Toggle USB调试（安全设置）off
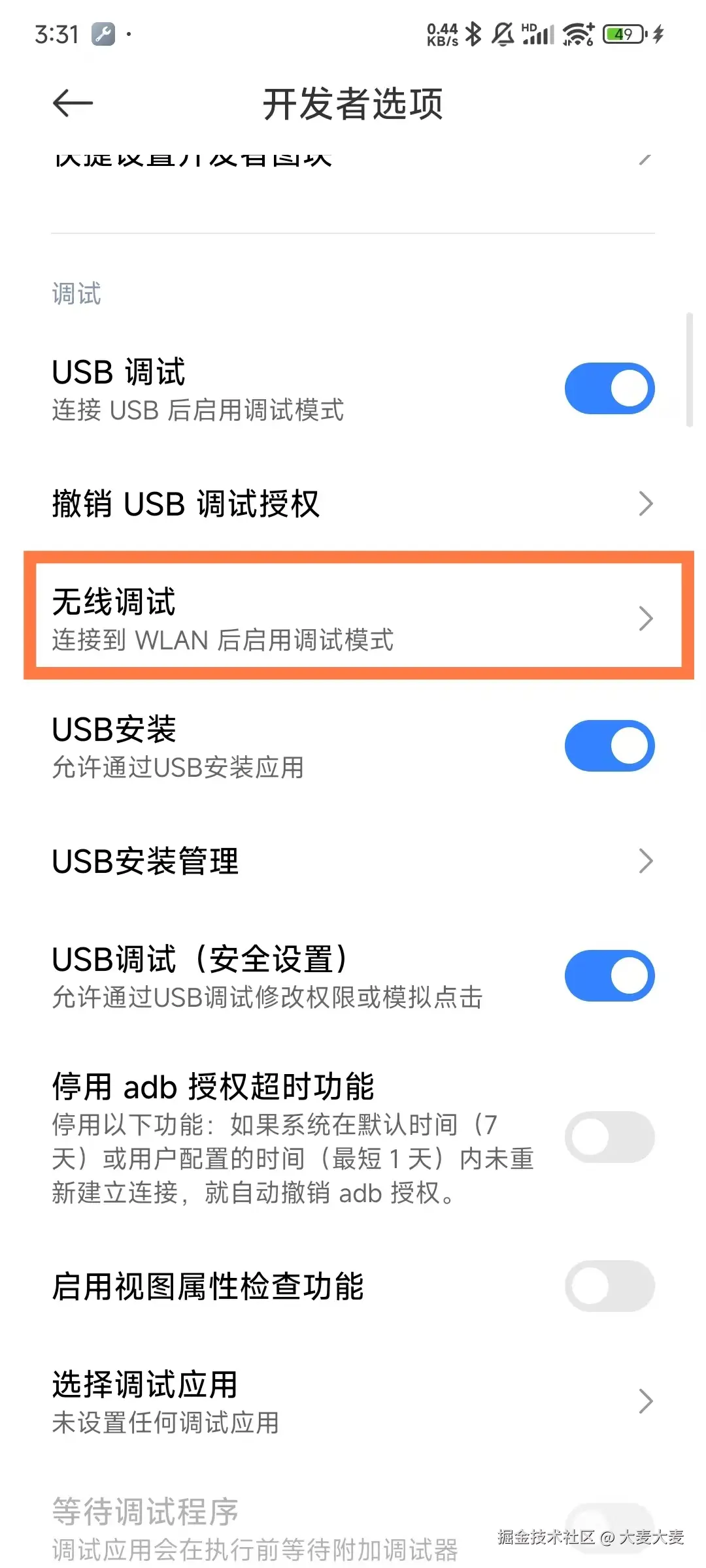The image size is (706, 1568). (609, 975)
